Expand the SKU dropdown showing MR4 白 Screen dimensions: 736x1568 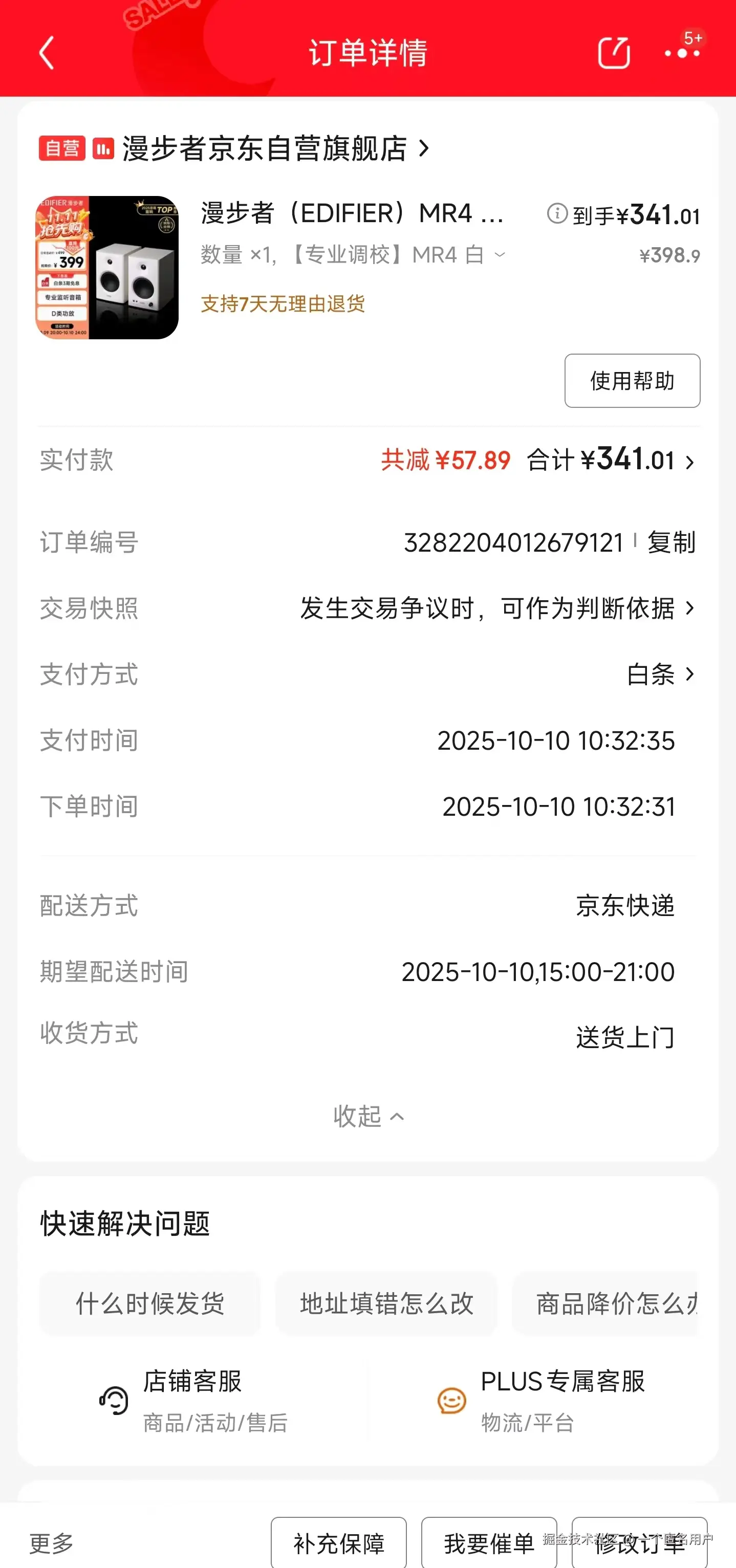tap(501, 255)
